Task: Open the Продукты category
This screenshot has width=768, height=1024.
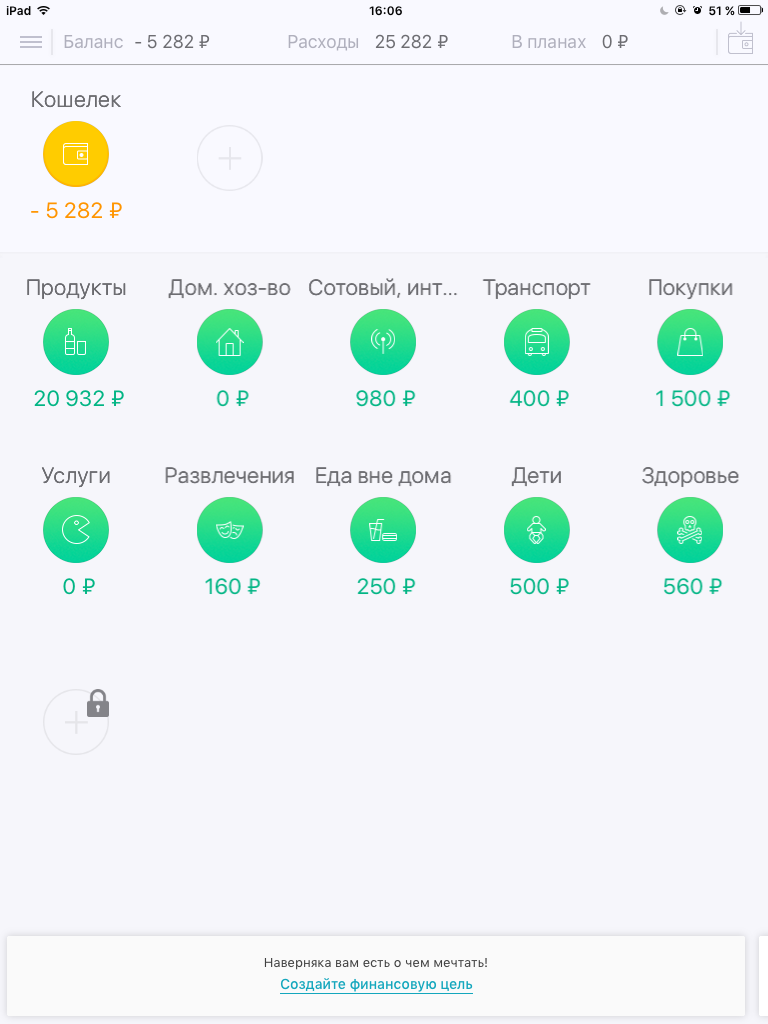Action: pos(76,342)
